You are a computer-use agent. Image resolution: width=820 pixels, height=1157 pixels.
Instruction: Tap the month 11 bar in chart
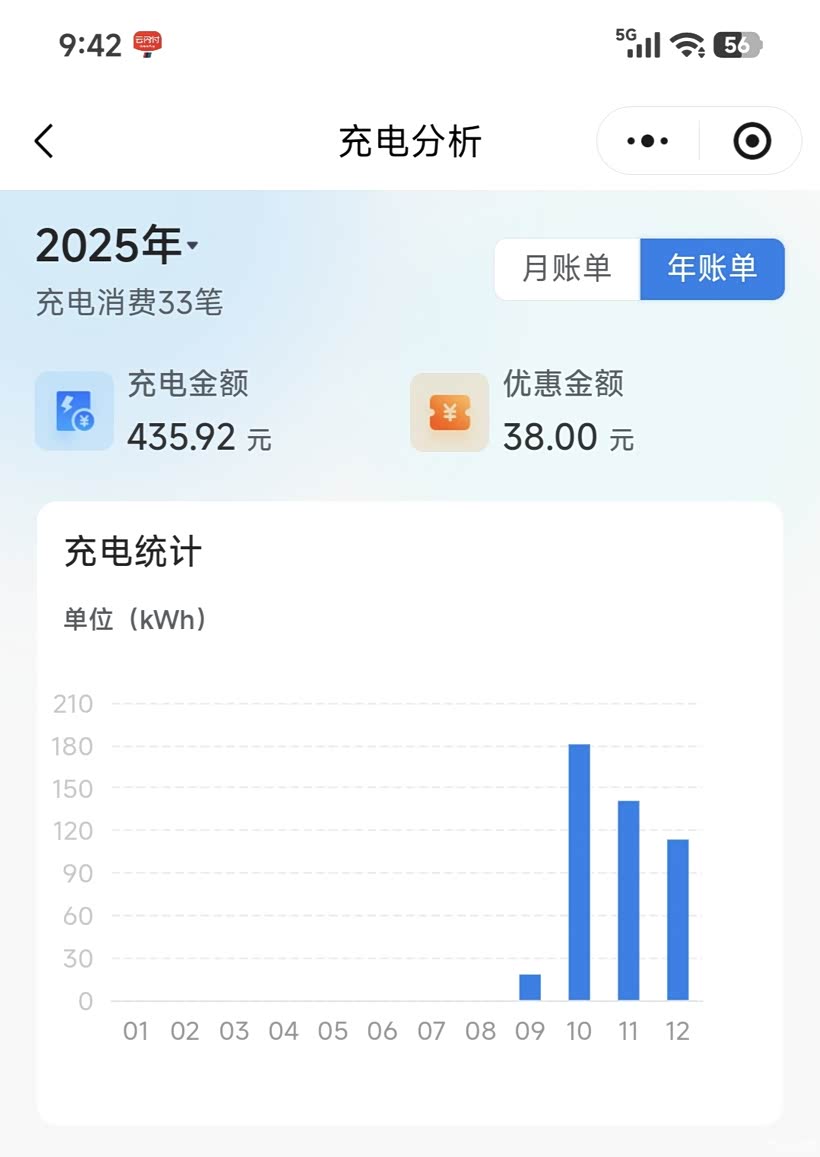point(628,900)
